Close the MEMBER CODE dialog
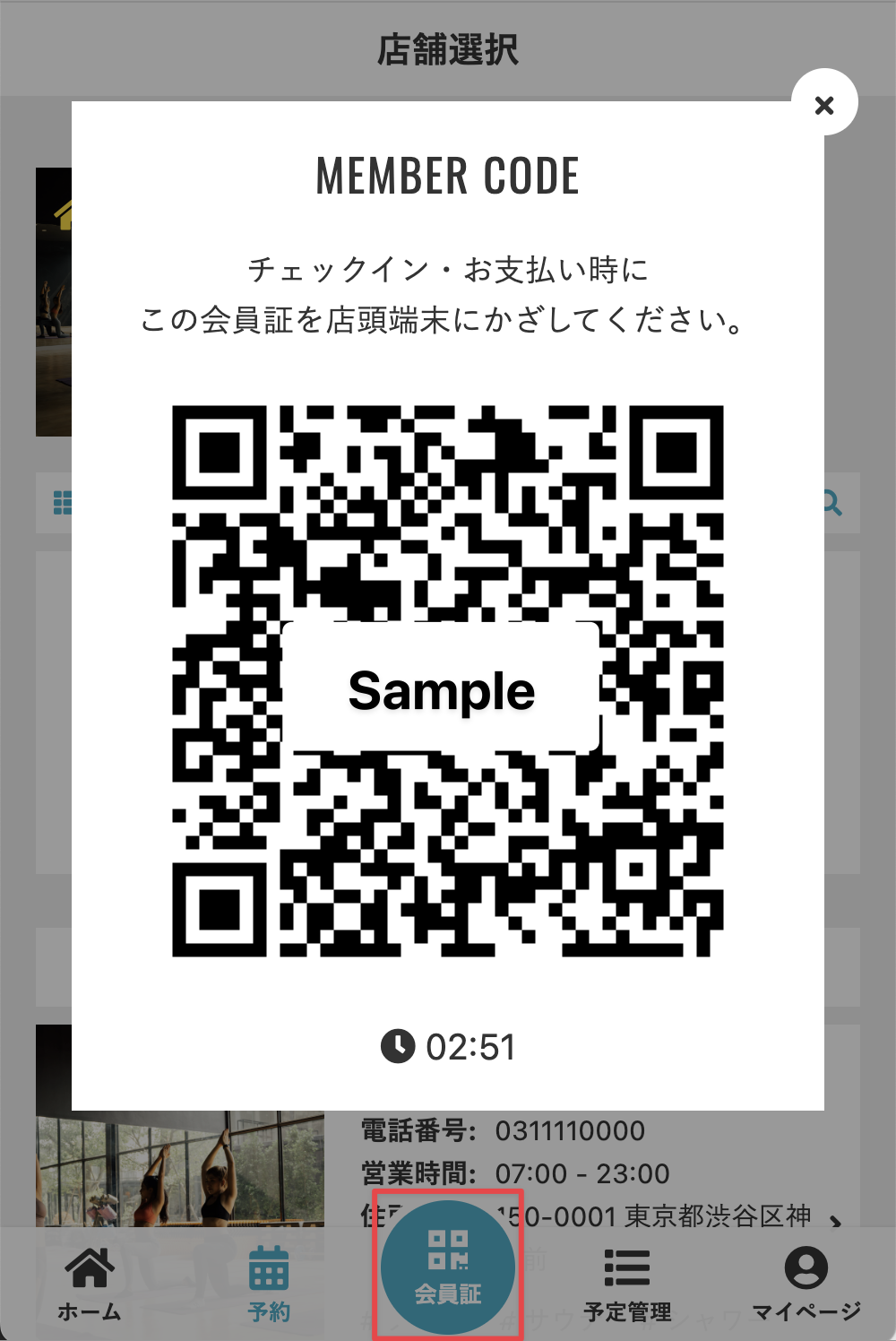The height and width of the screenshot is (1341, 896). [x=824, y=104]
